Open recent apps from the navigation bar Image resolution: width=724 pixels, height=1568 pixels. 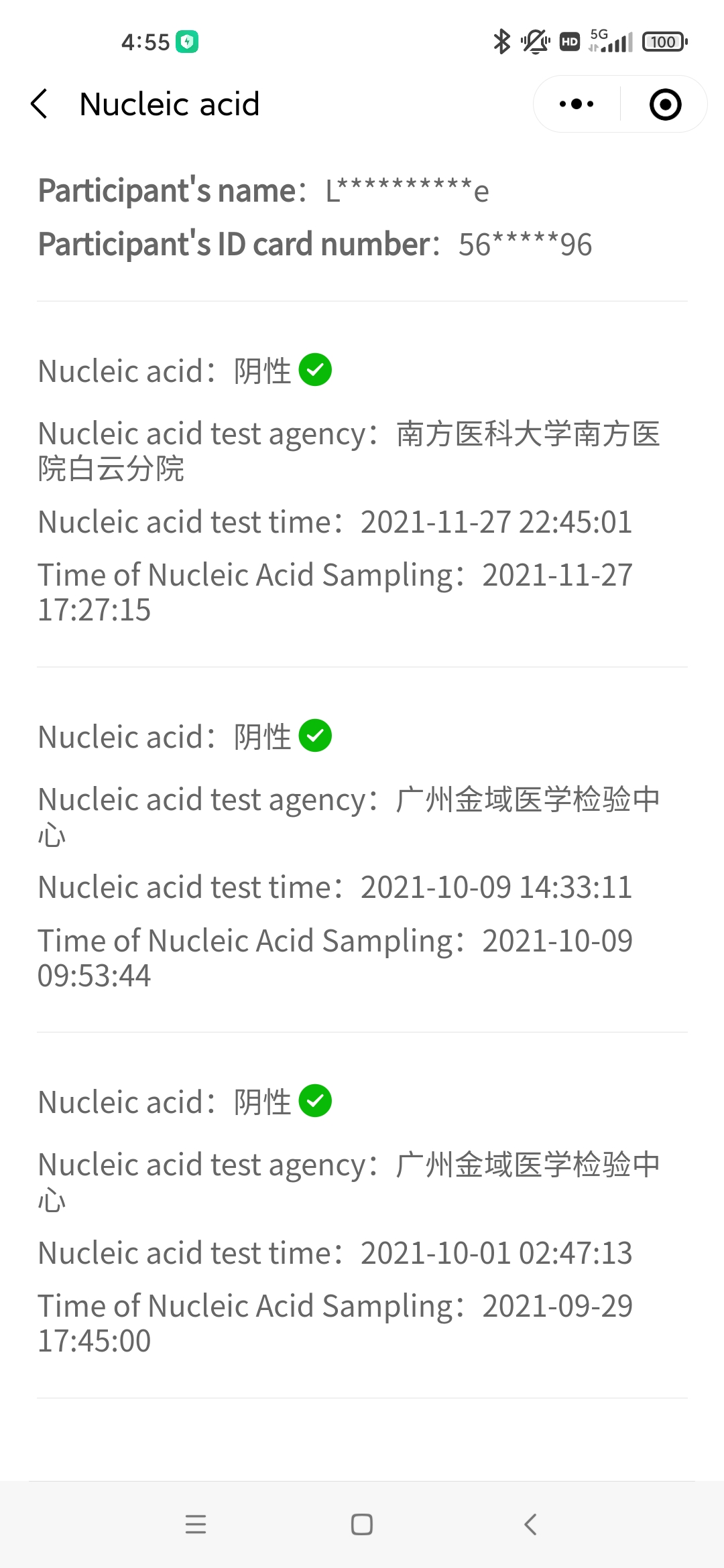tap(196, 1524)
